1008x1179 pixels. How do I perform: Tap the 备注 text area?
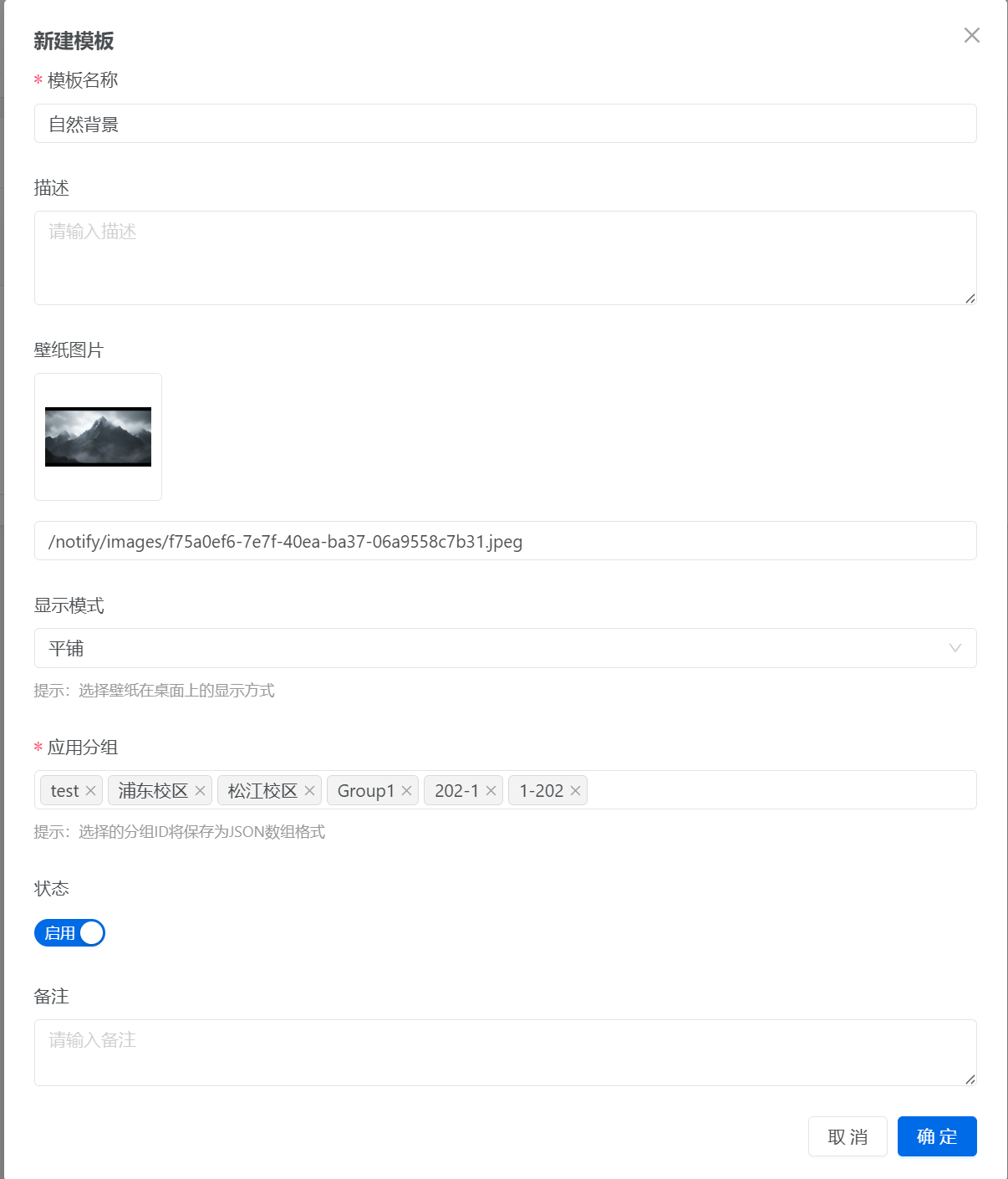[x=505, y=1052]
